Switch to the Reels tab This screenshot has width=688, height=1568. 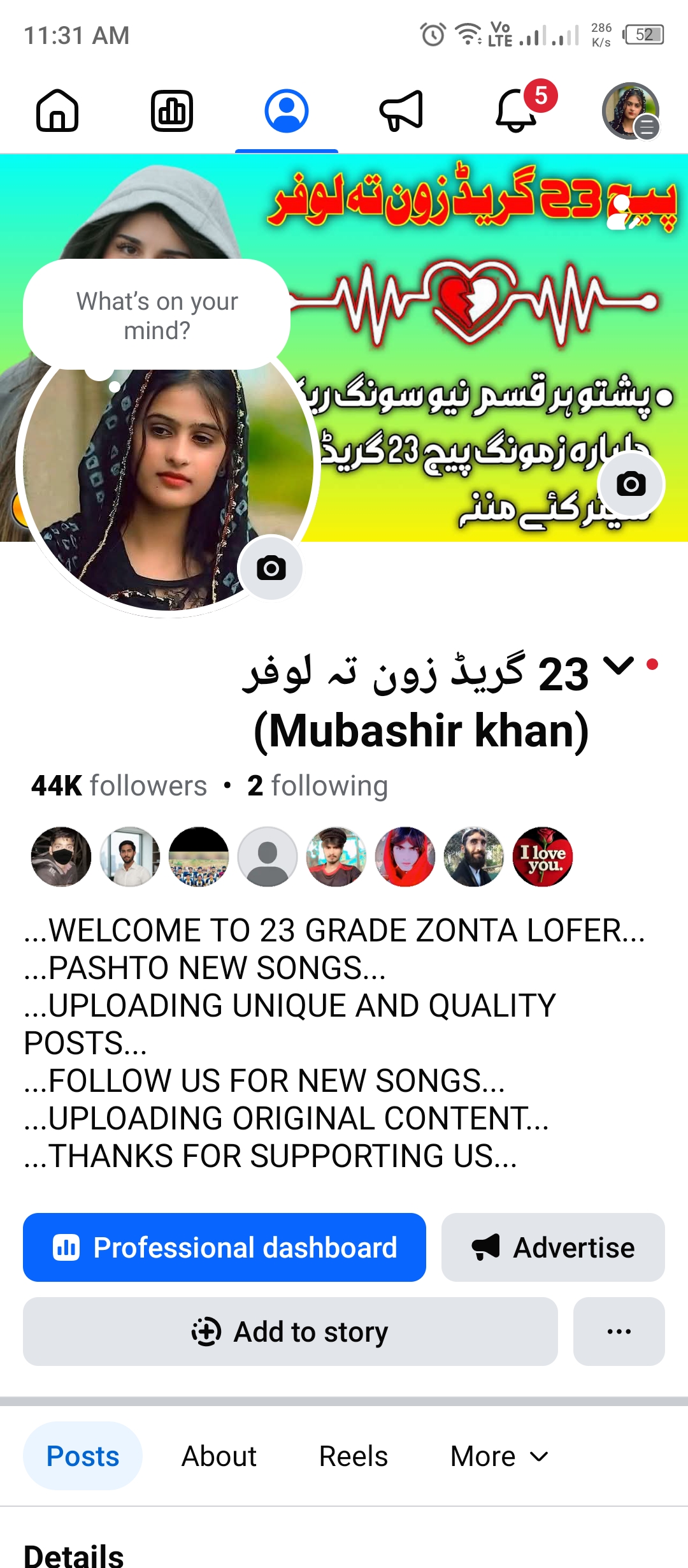click(353, 1456)
